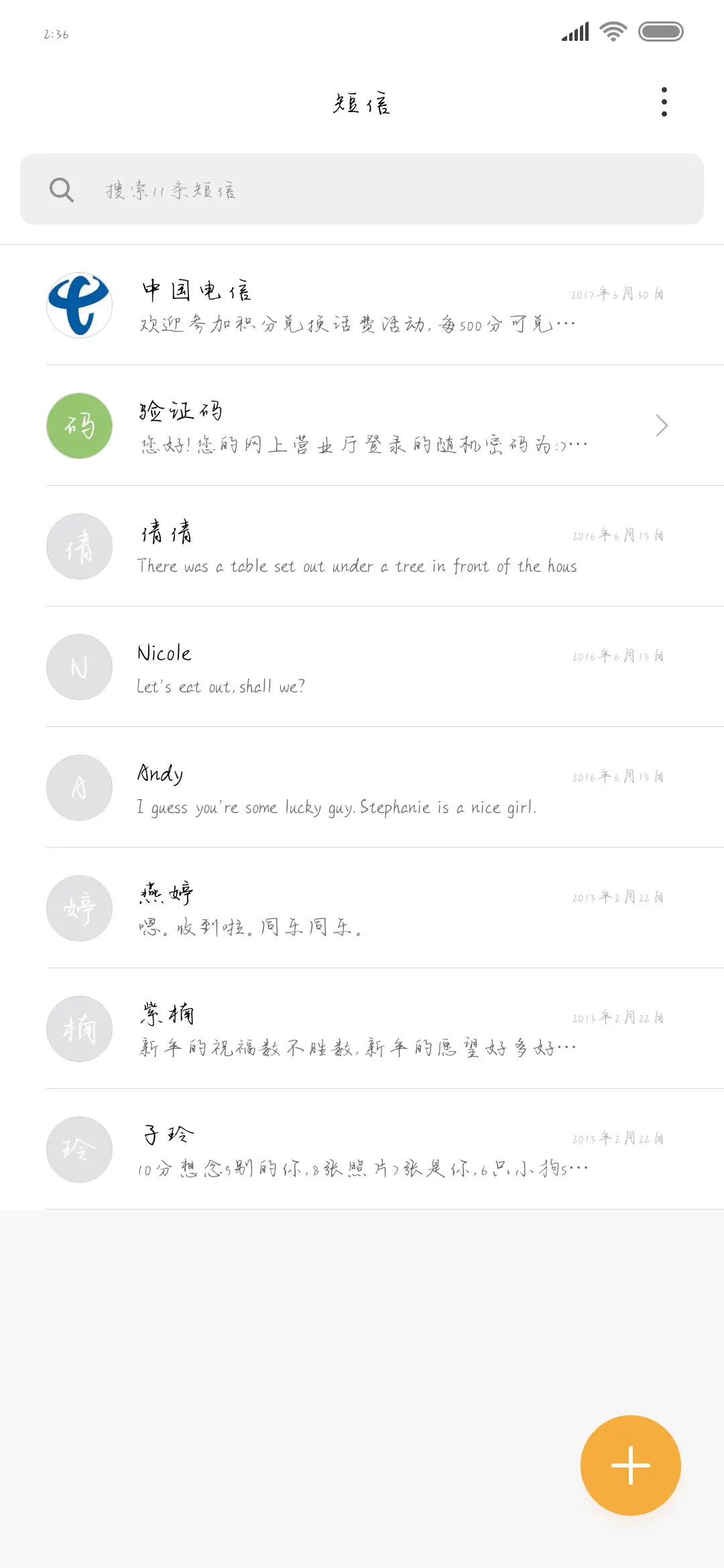Open the three-dot overflow menu

(664, 102)
